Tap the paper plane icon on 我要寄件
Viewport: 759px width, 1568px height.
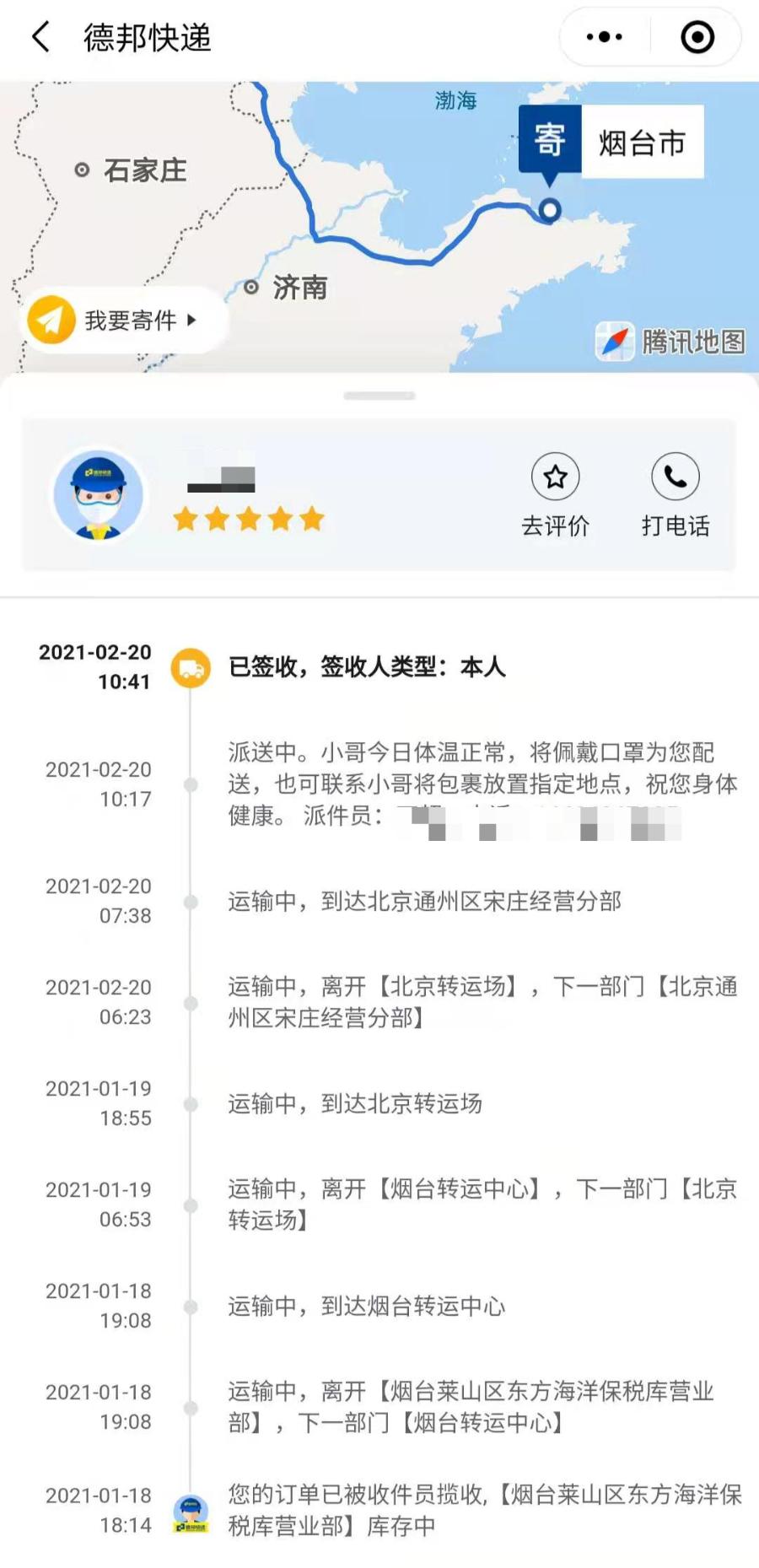coord(52,320)
